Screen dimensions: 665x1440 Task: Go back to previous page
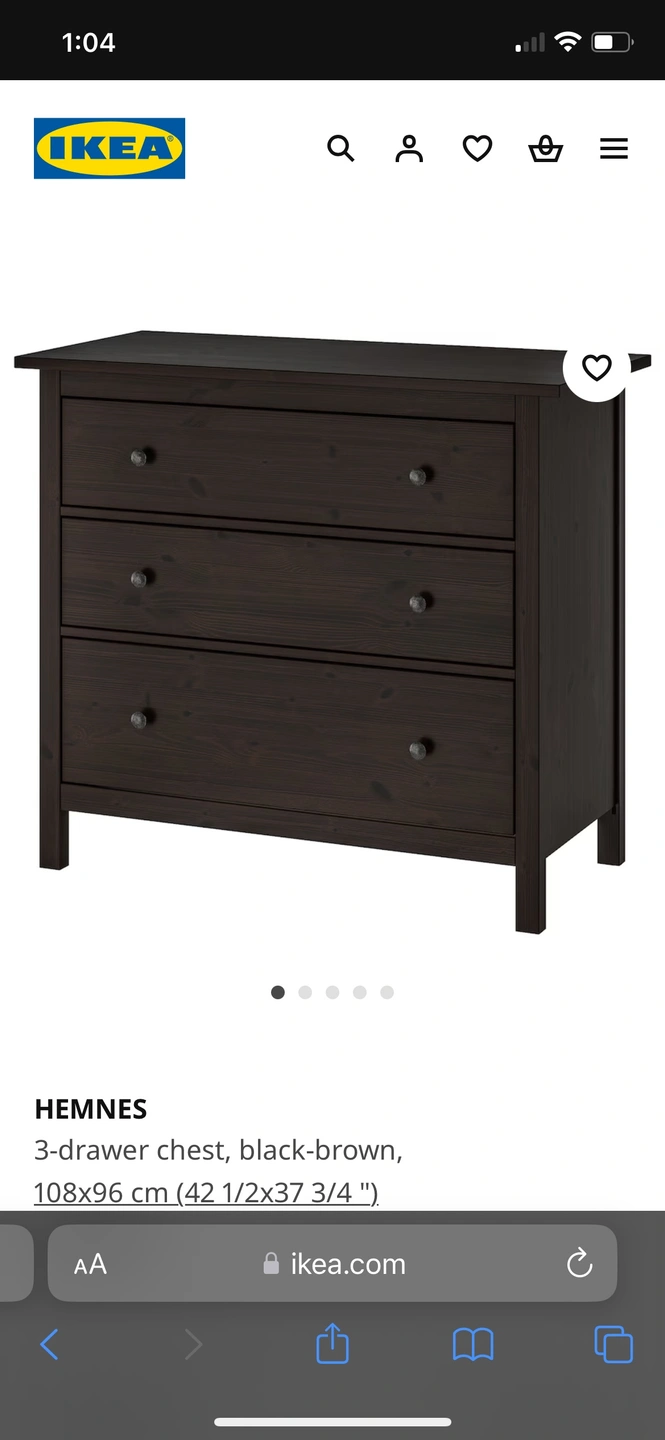(x=49, y=1345)
